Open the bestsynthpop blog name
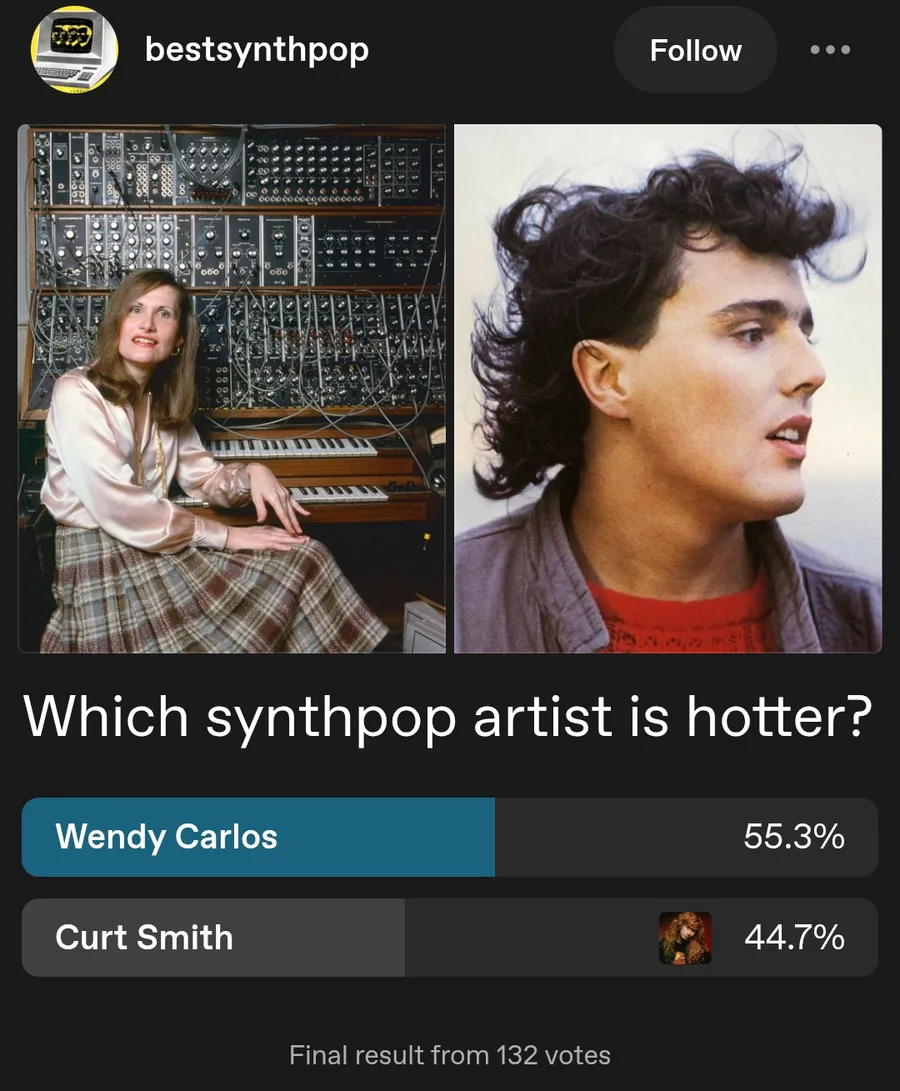Screen dimensions: 900x1091 (x=257, y=49)
